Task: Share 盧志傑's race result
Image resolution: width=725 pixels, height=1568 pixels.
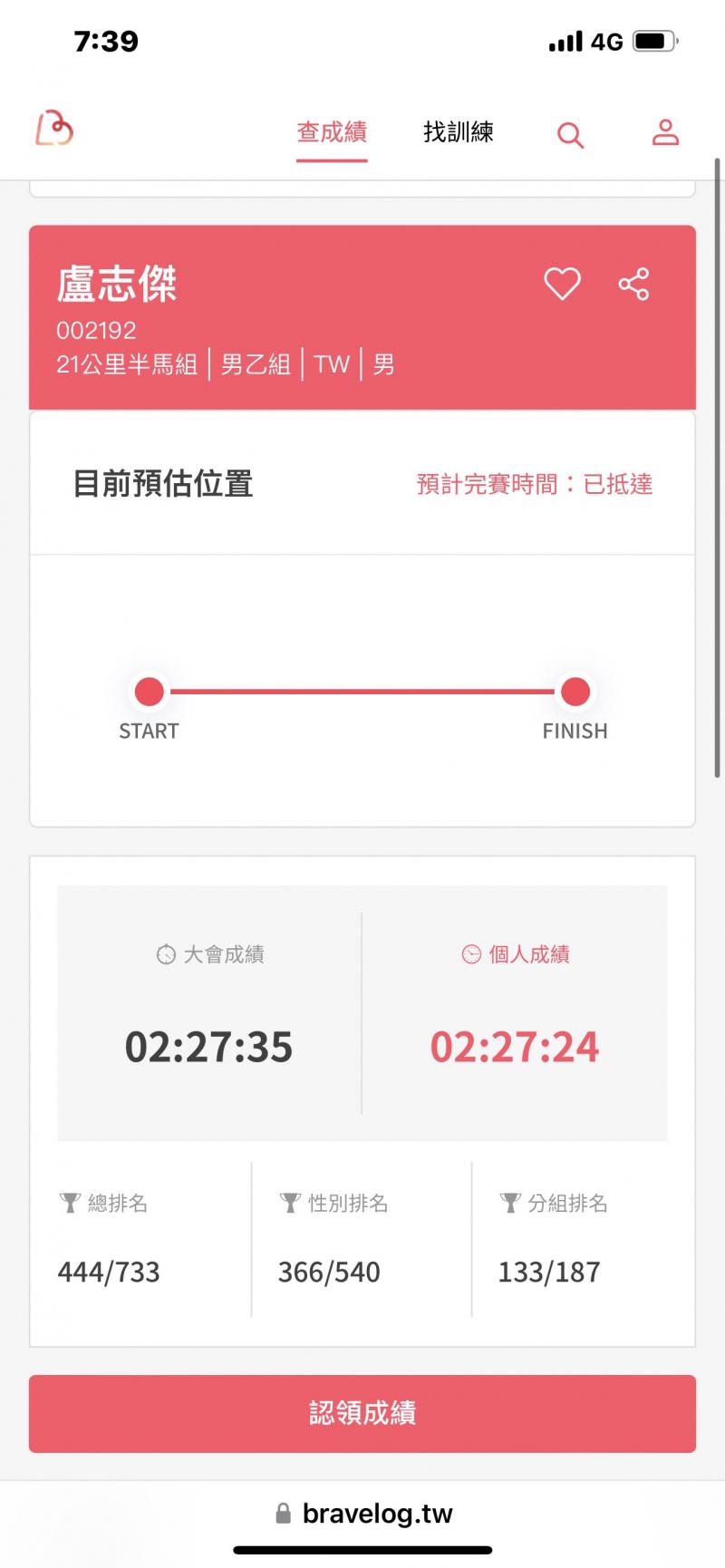Action: point(633,284)
